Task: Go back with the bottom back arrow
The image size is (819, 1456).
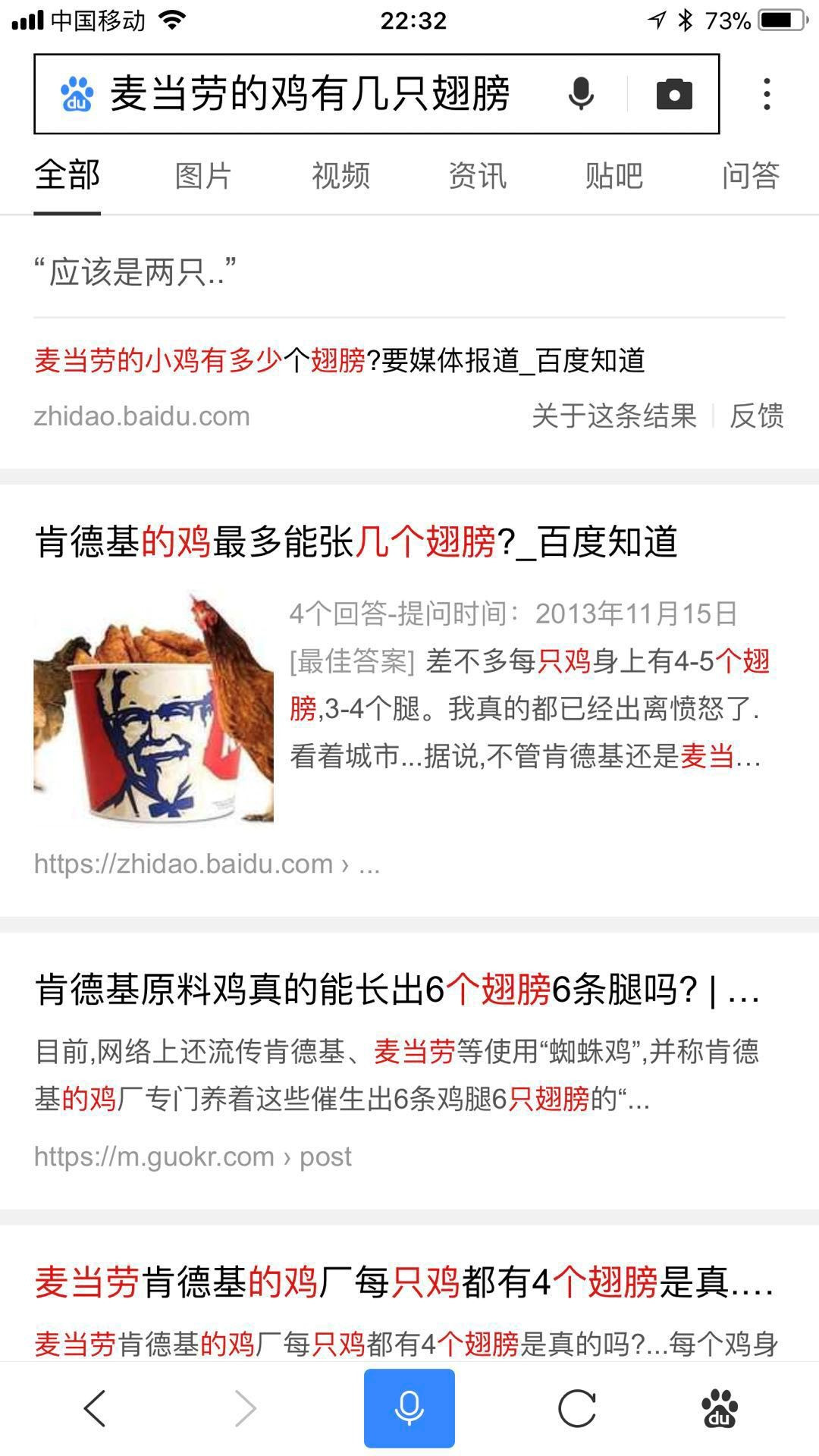Action: tap(96, 1409)
